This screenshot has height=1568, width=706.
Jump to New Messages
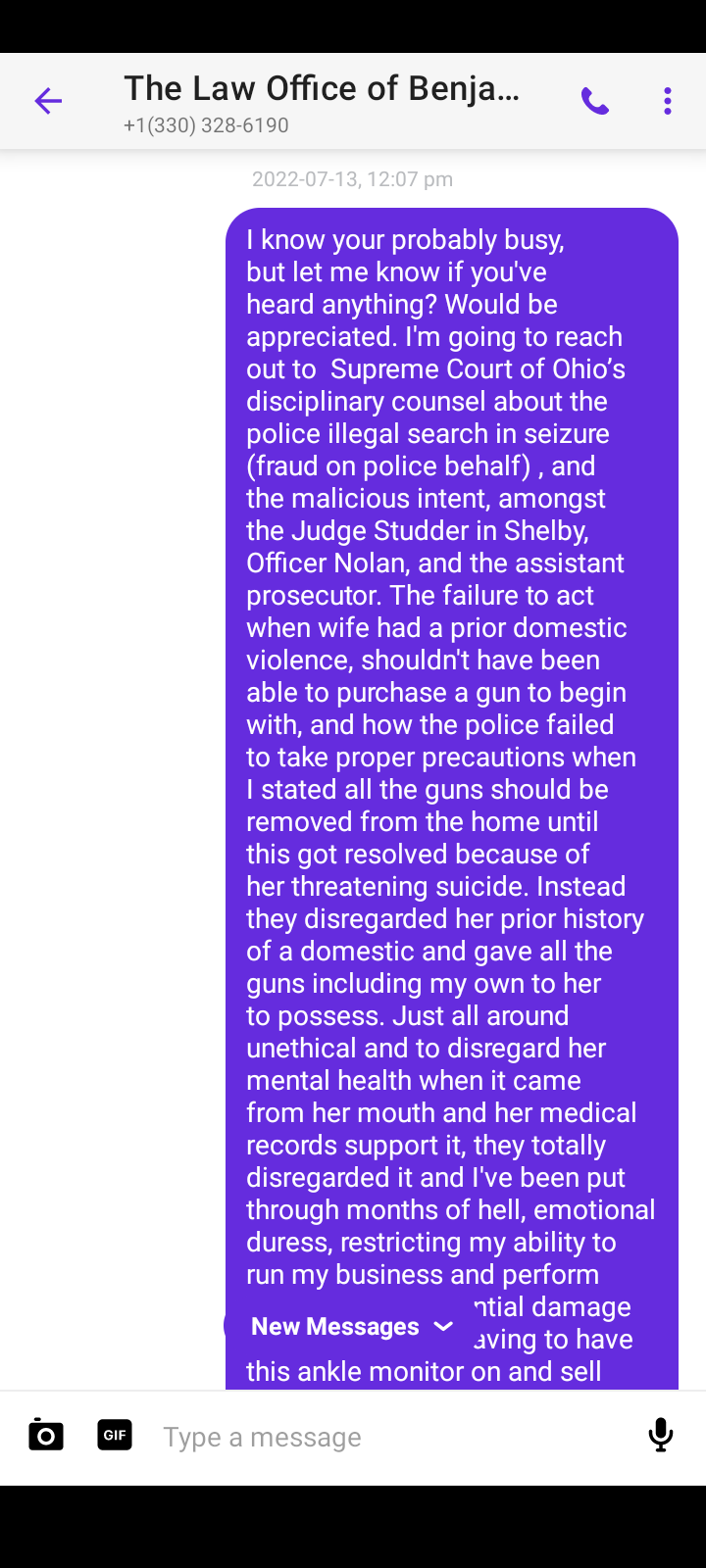click(351, 1326)
